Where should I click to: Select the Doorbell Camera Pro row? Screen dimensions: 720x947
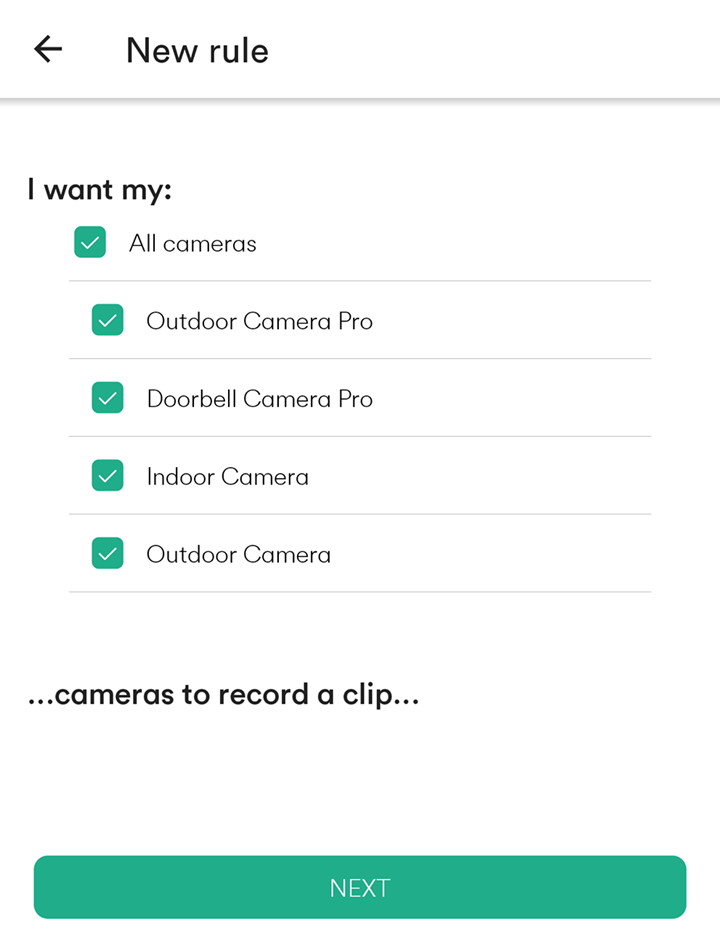point(260,397)
